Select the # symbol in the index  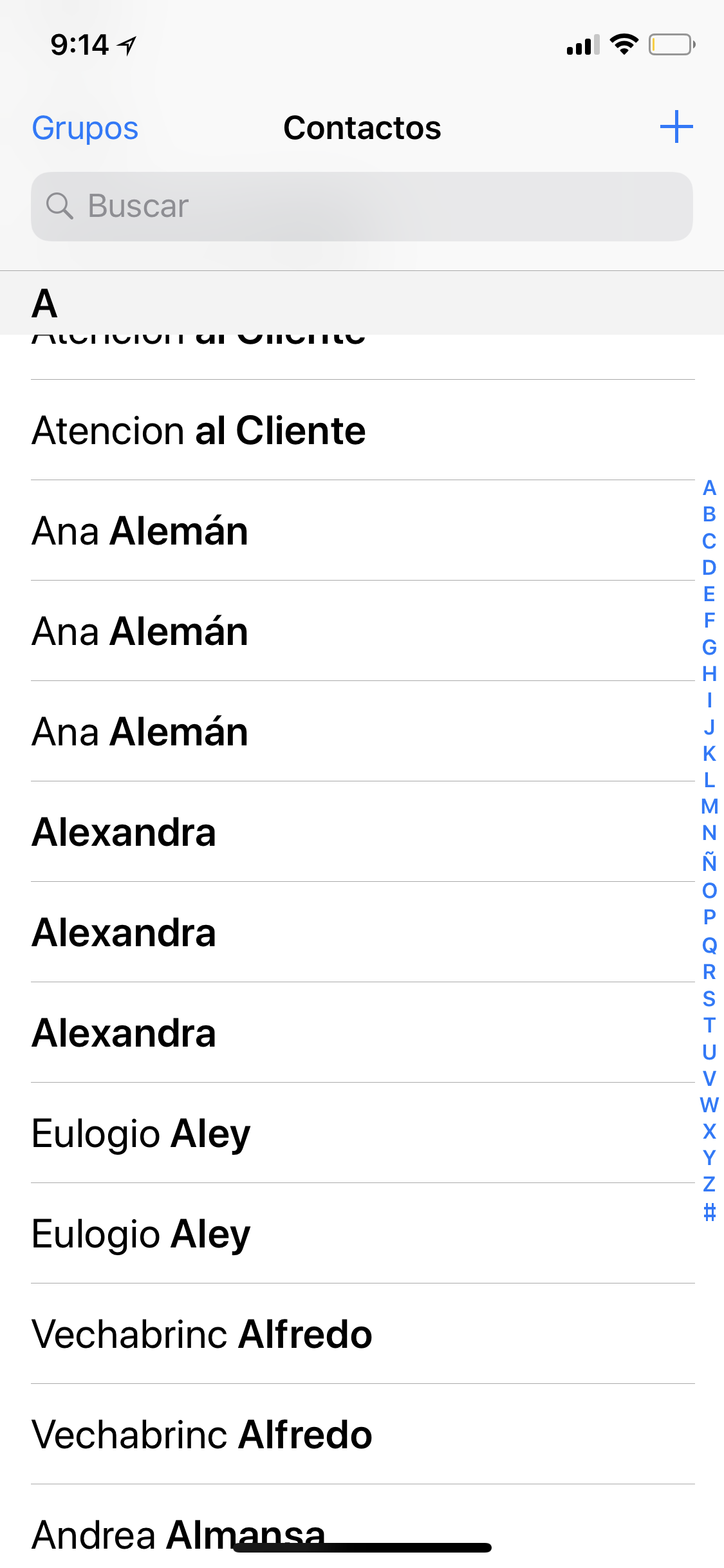(709, 1212)
